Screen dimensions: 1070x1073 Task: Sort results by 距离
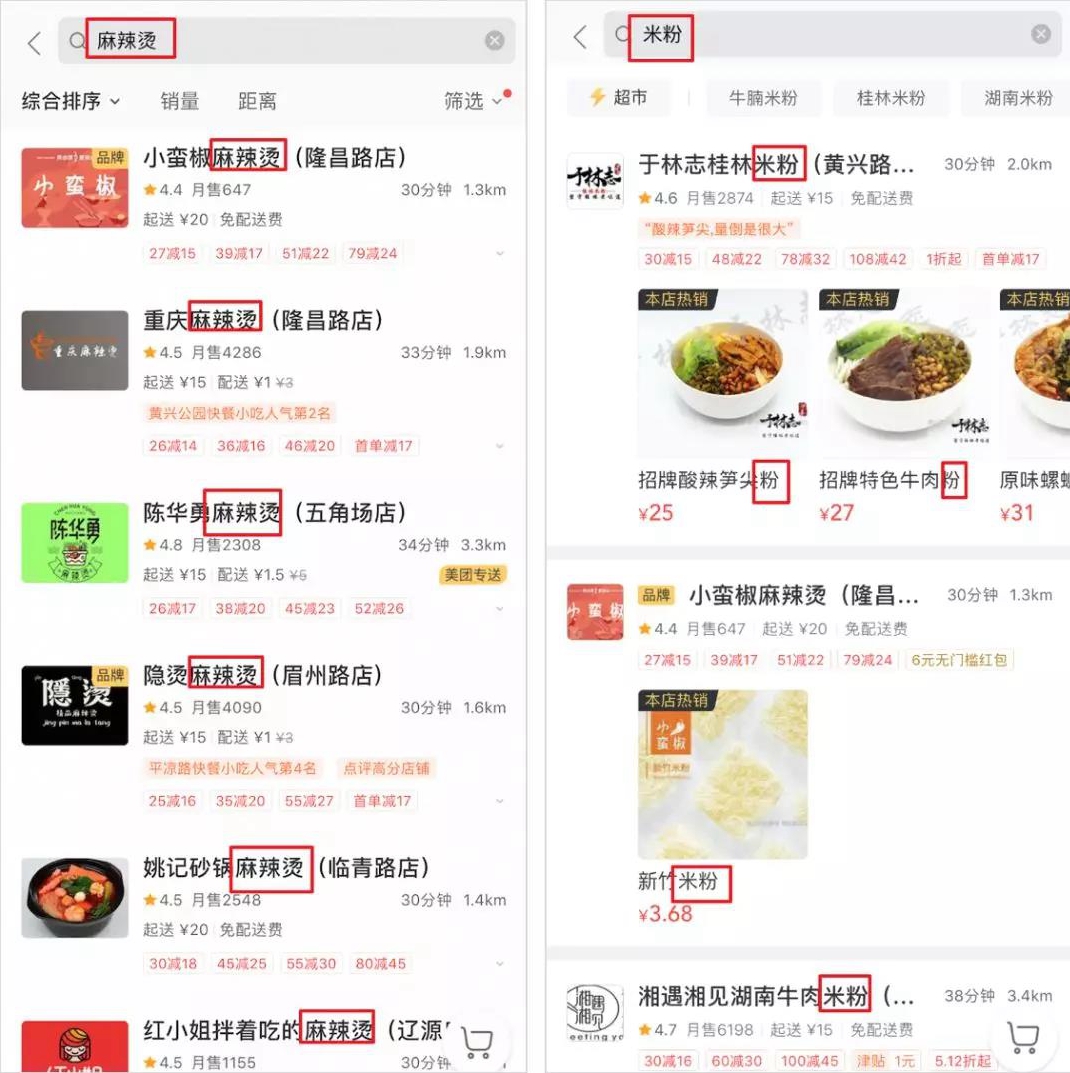click(x=257, y=101)
